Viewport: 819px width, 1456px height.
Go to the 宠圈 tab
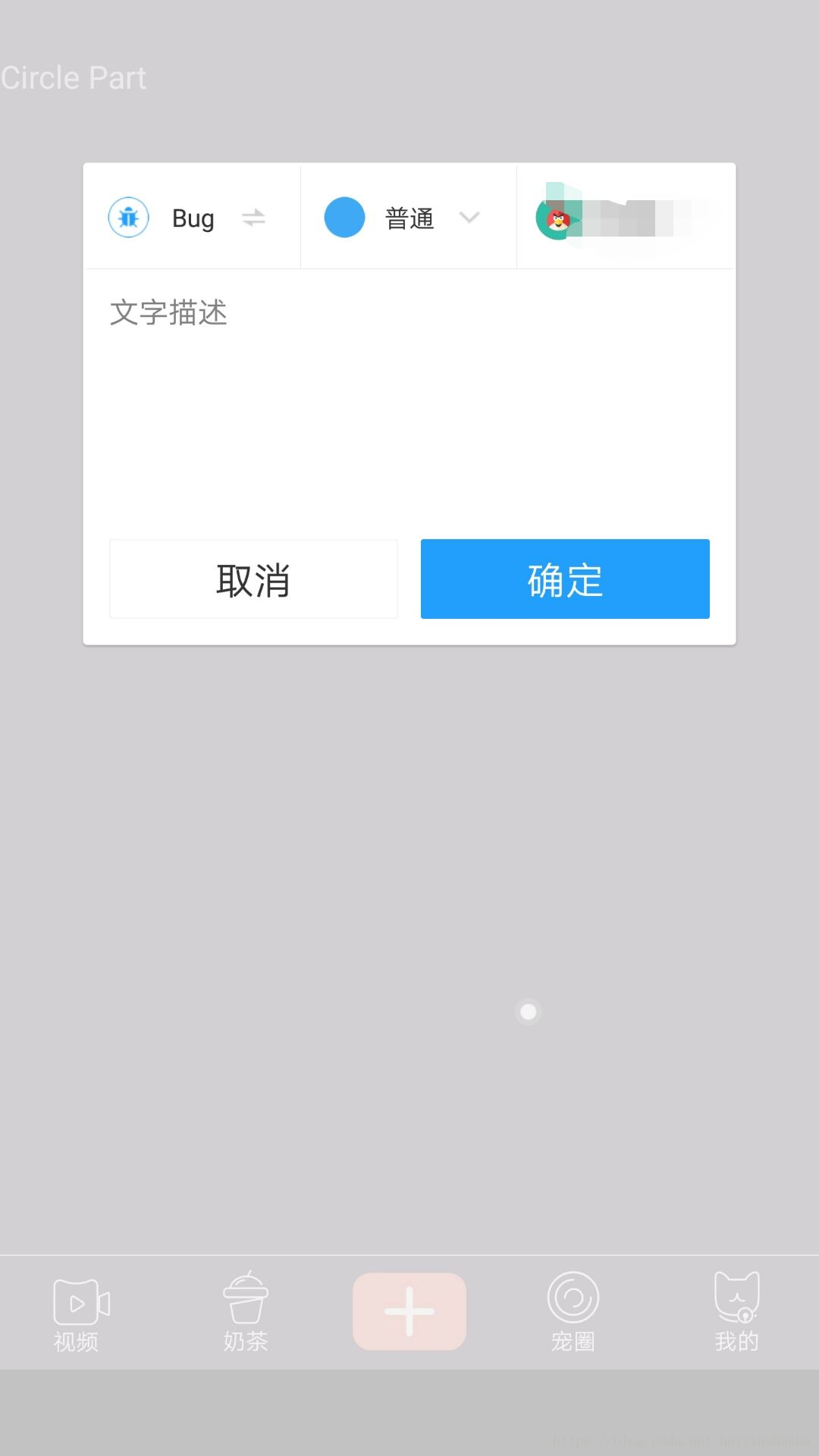point(573,1313)
